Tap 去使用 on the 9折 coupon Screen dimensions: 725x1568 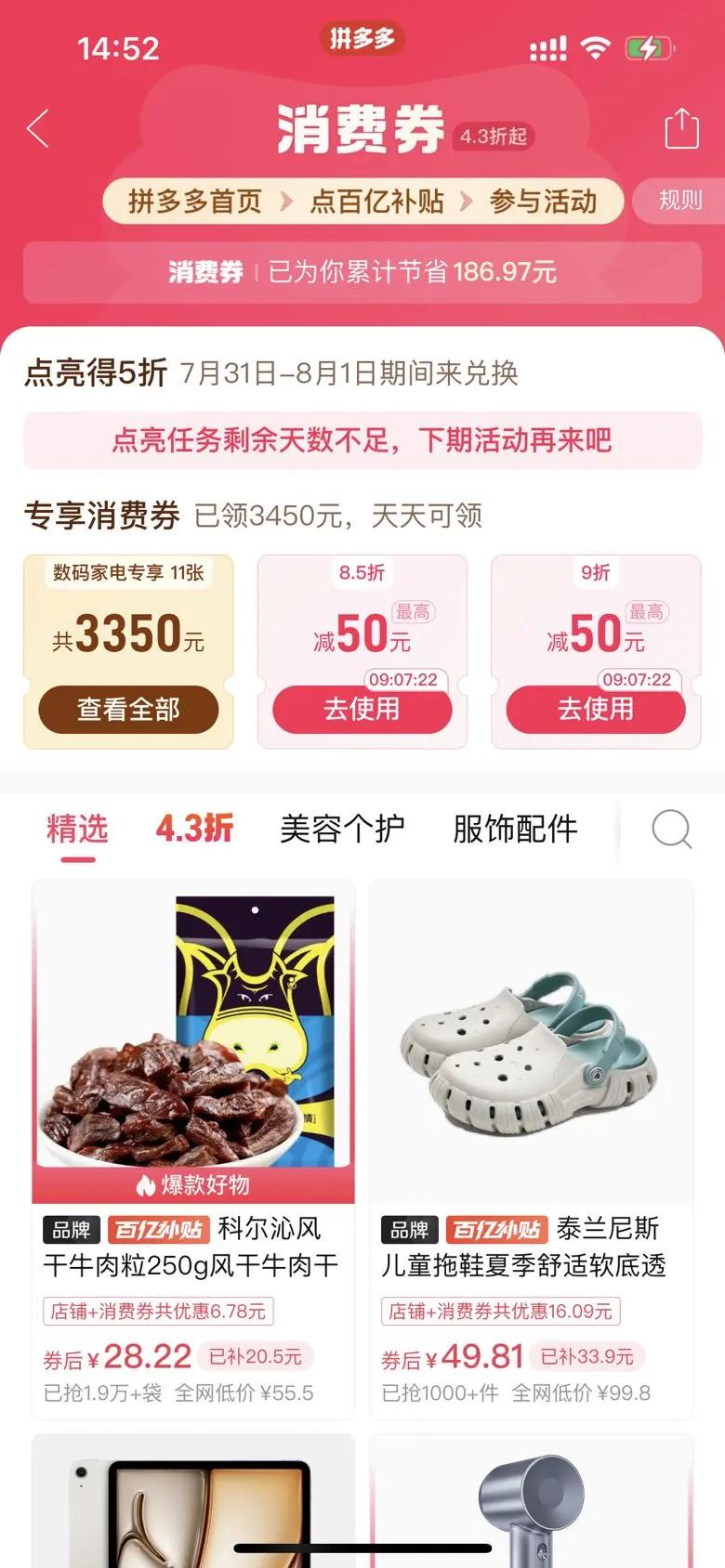click(595, 710)
